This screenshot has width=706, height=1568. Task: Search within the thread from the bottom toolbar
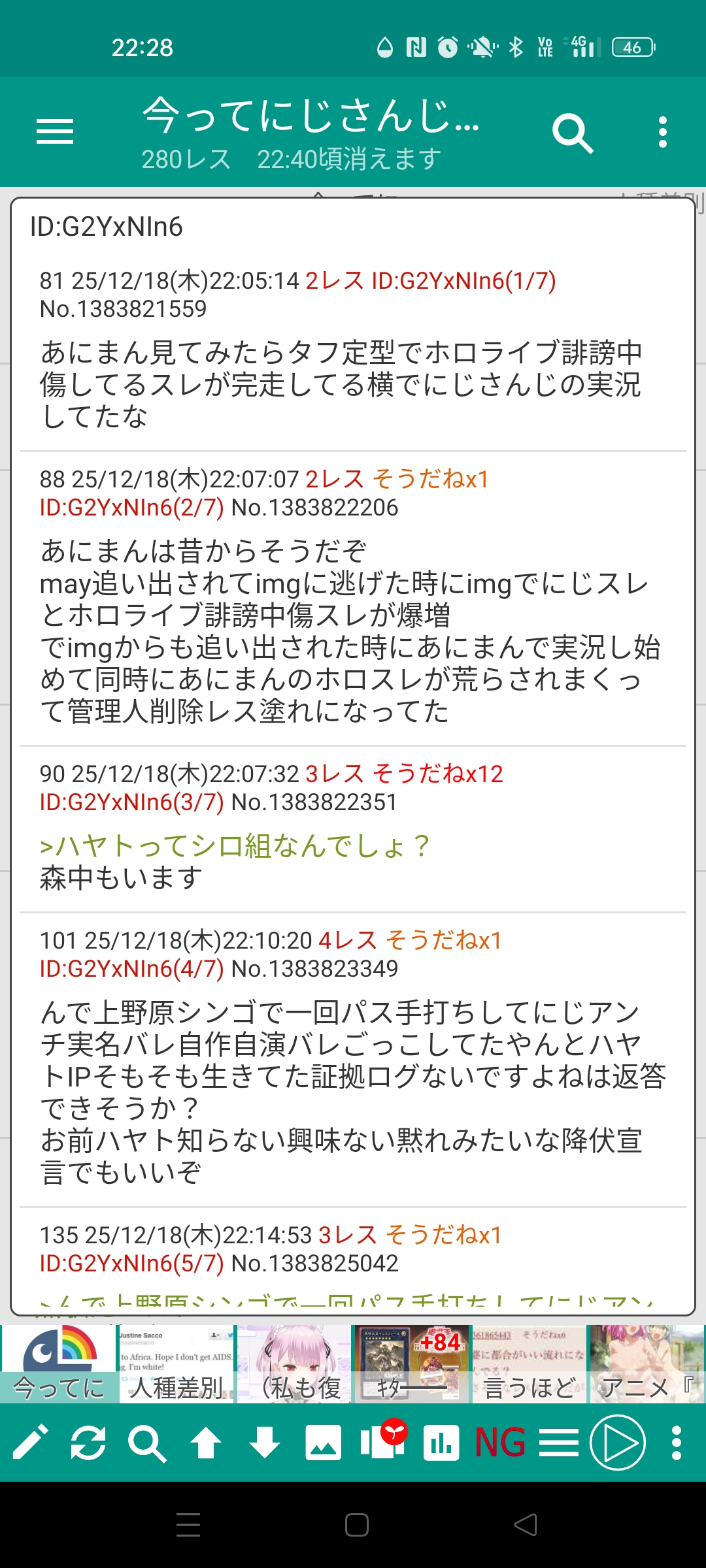[147, 1443]
